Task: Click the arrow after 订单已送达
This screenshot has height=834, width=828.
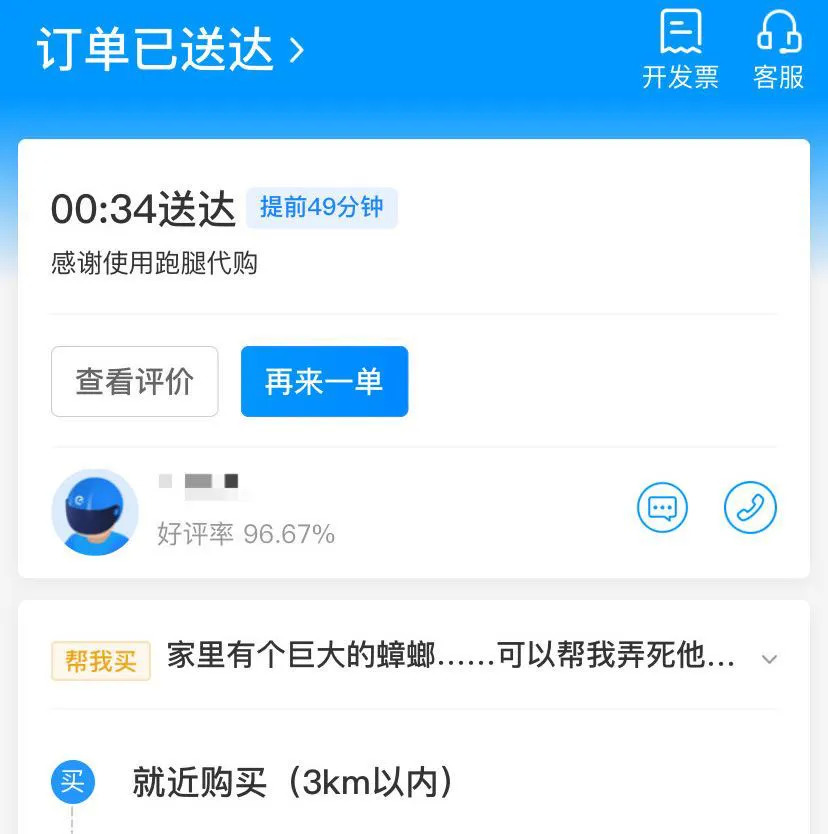Action: [295, 50]
